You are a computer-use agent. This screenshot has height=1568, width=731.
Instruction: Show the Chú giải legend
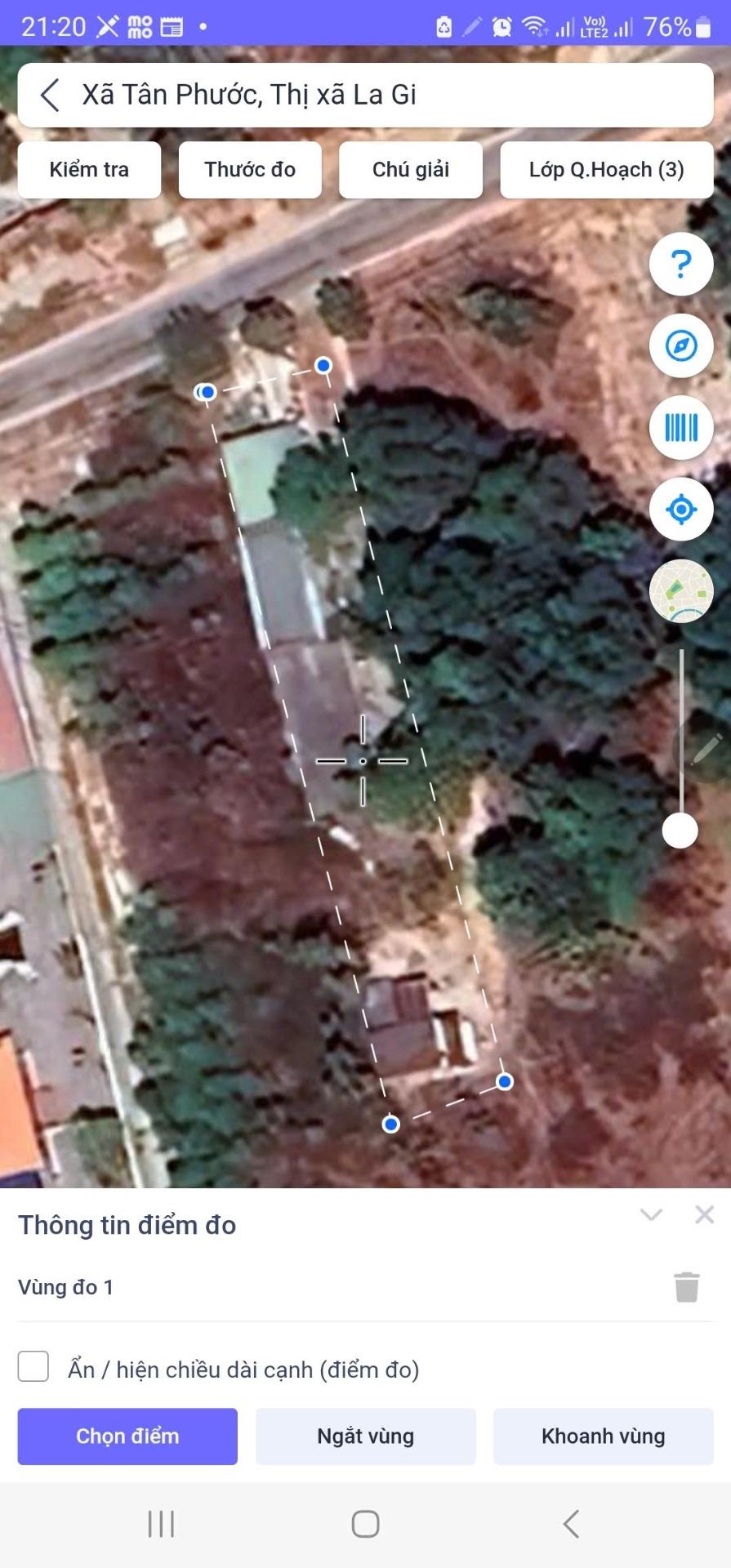tap(411, 170)
